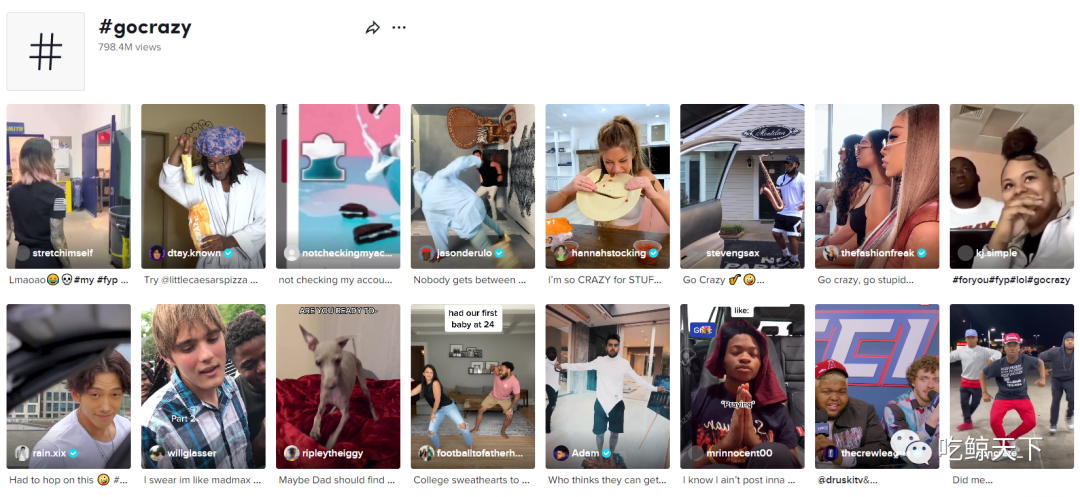This screenshot has width=1080, height=497.
Task: Open ripleytheiggy's dog video
Action: coord(338,385)
